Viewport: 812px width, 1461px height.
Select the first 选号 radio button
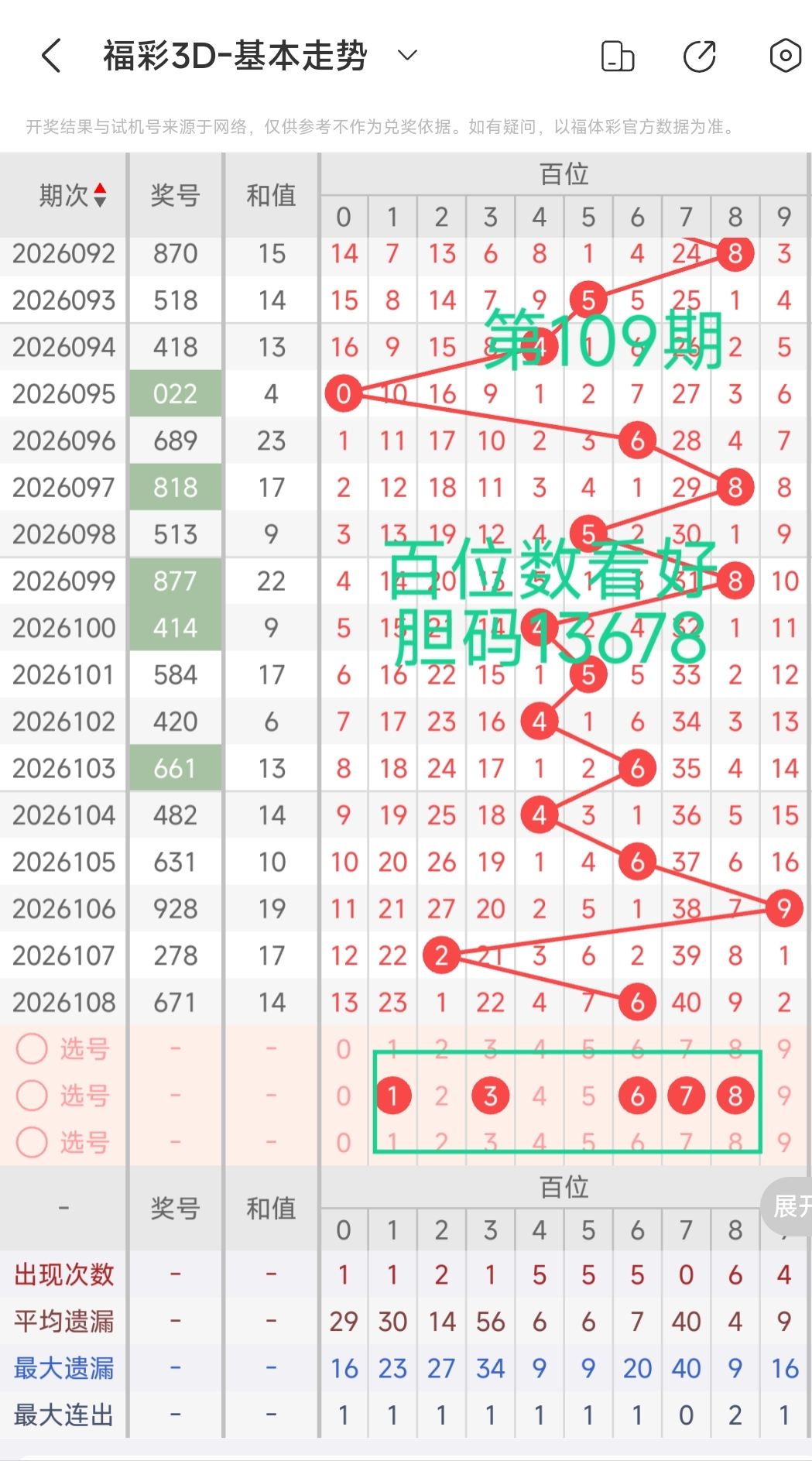point(33,1049)
